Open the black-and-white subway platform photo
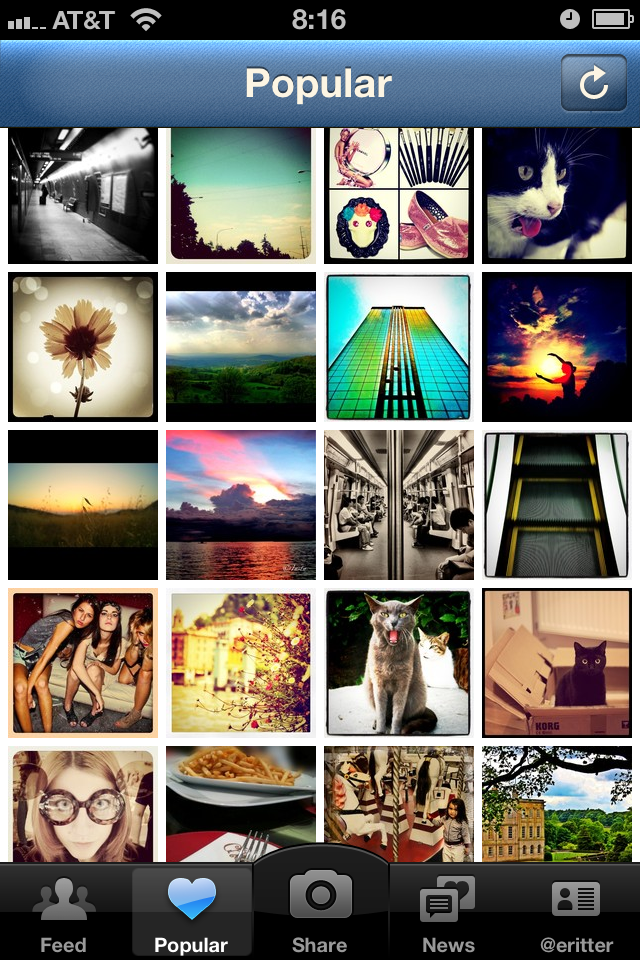Screen dimensions: 640x960 [83, 195]
